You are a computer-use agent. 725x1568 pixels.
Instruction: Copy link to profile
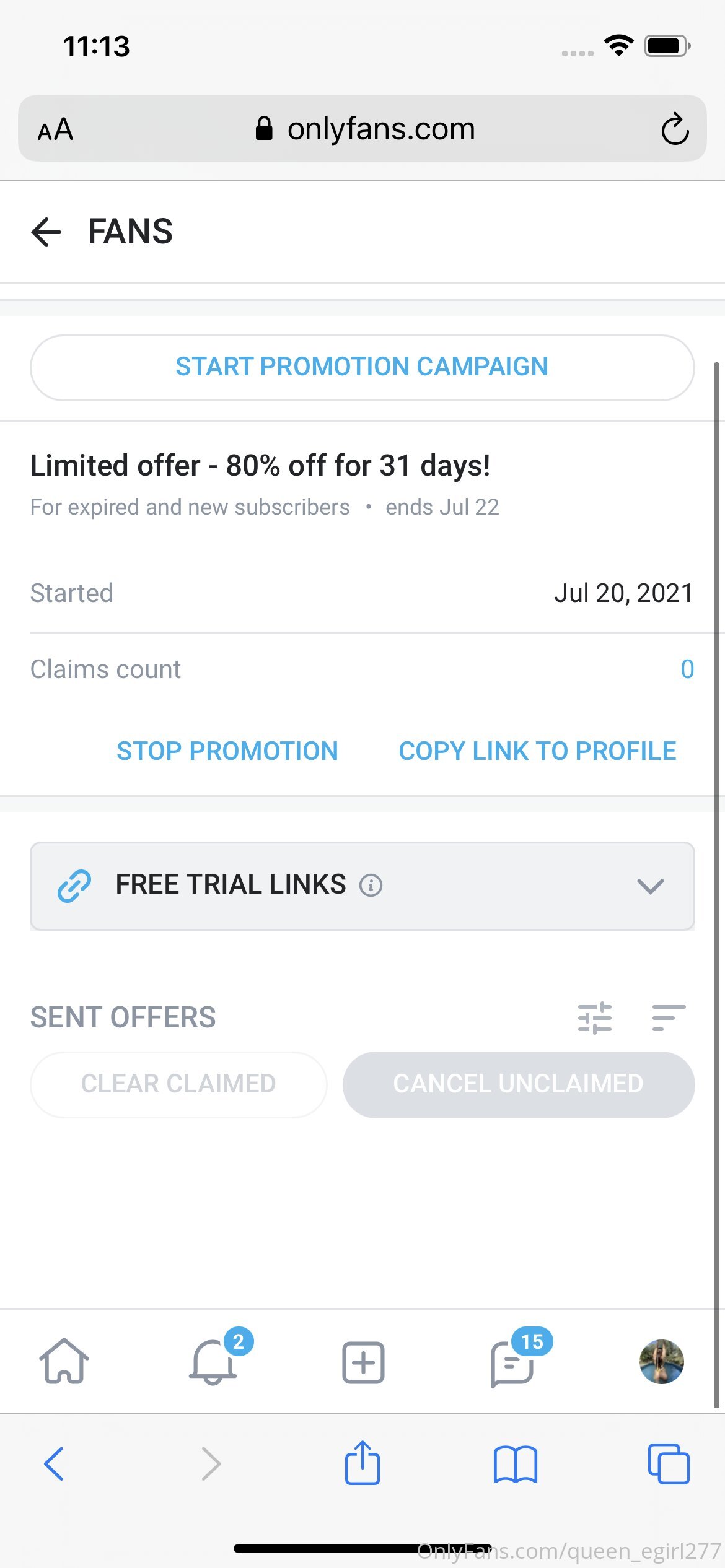click(x=537, y=751)
